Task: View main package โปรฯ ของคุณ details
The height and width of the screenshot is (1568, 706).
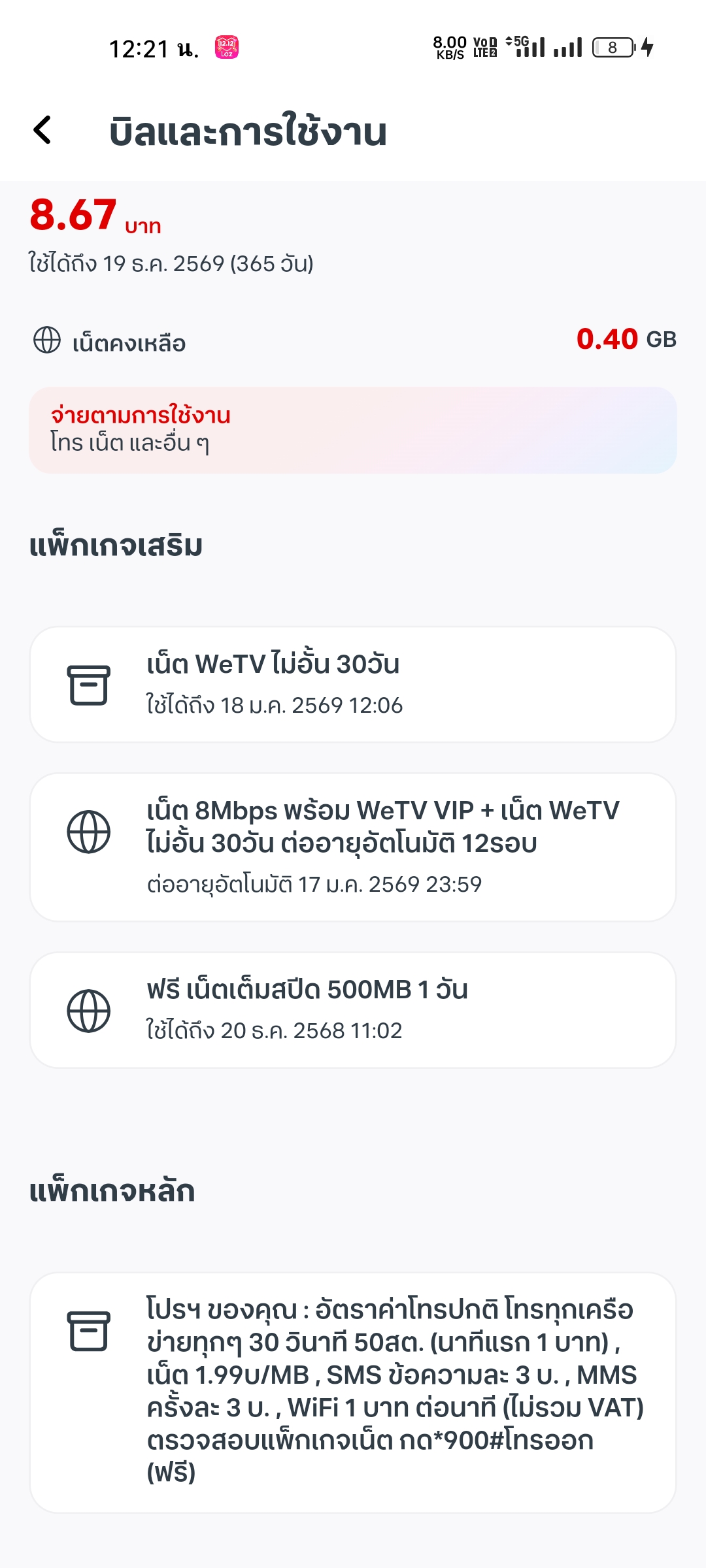Action: tap(353, 1392)
